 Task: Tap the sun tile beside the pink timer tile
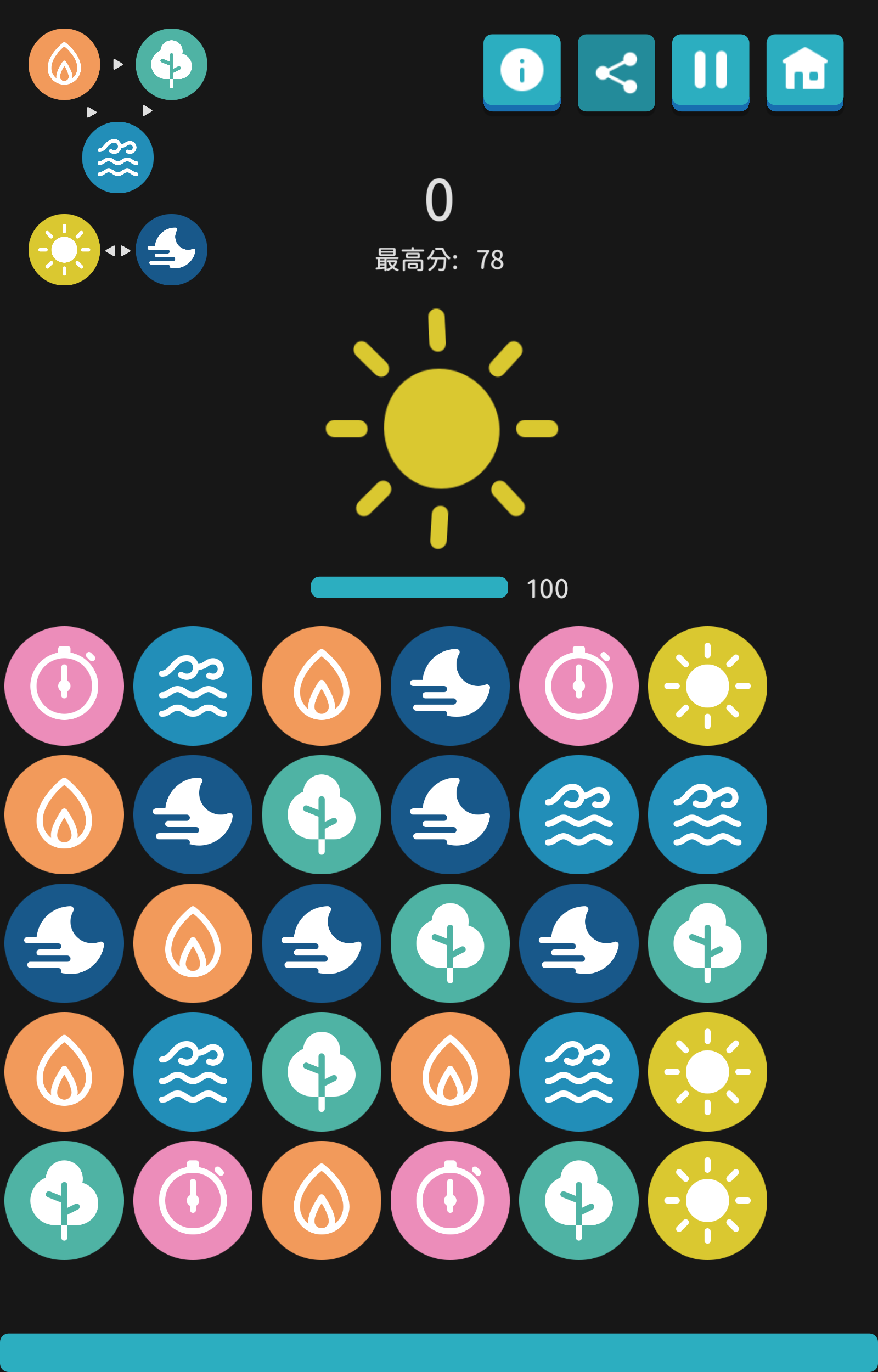707,685
